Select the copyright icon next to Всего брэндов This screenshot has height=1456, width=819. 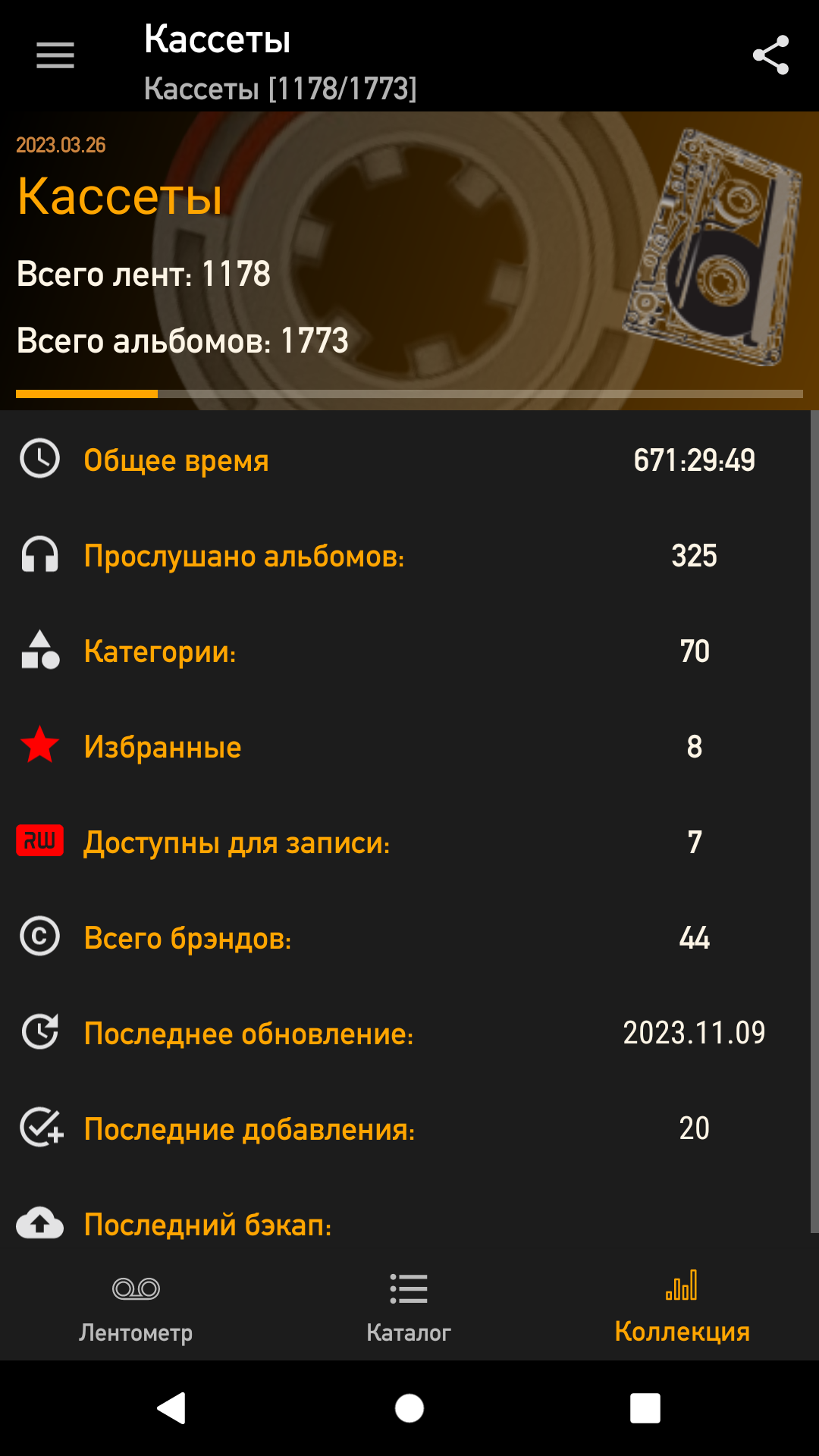pos(39,937)
